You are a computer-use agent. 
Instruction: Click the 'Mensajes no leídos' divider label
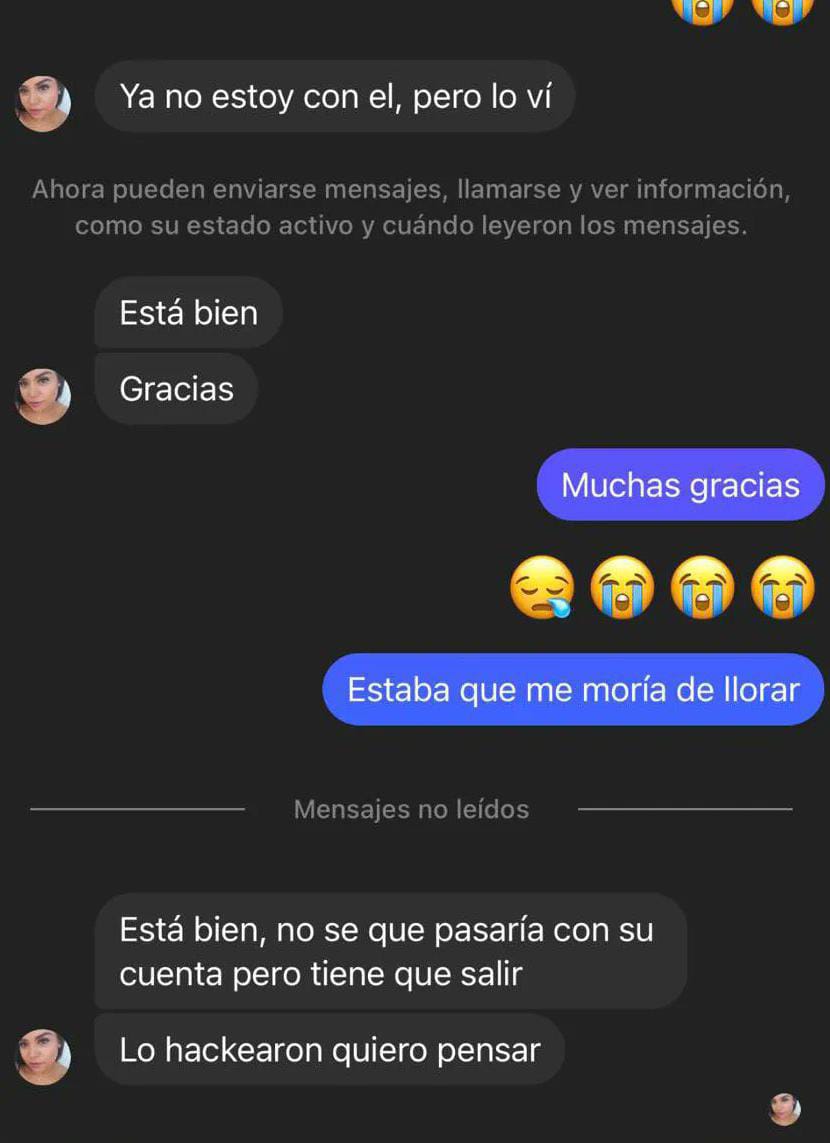[411, 809]
